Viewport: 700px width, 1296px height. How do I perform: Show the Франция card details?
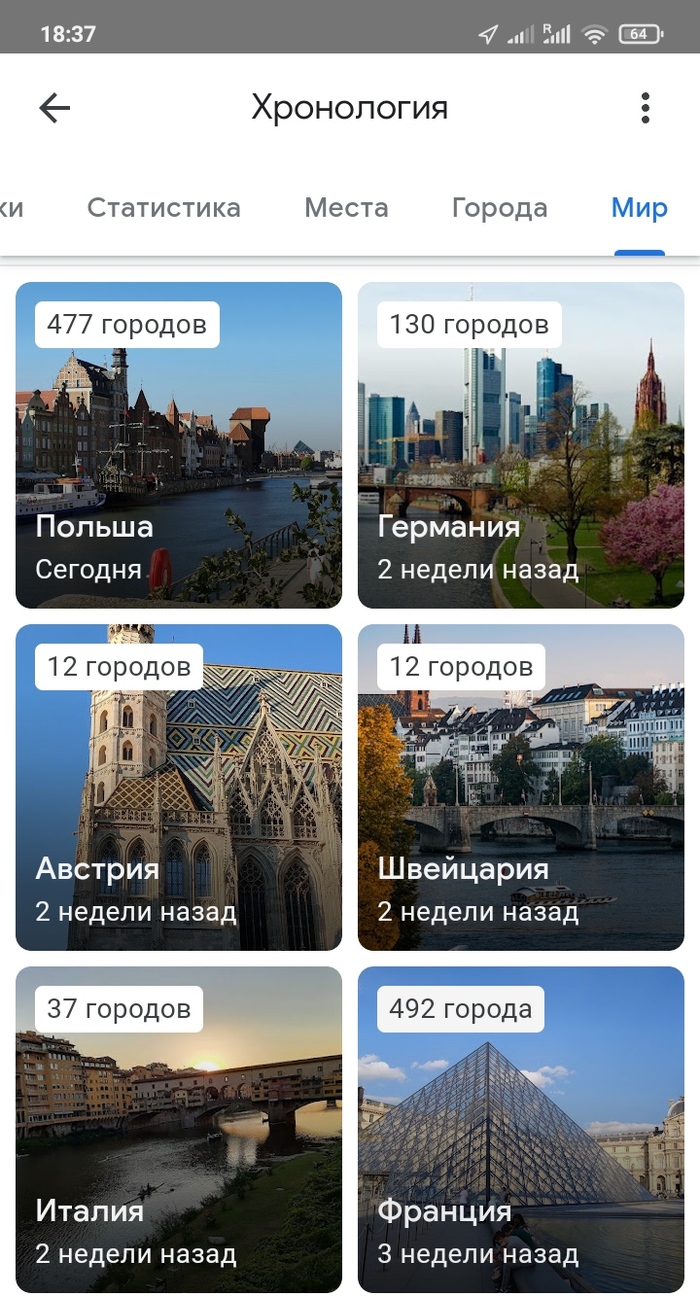point(521,1129)
